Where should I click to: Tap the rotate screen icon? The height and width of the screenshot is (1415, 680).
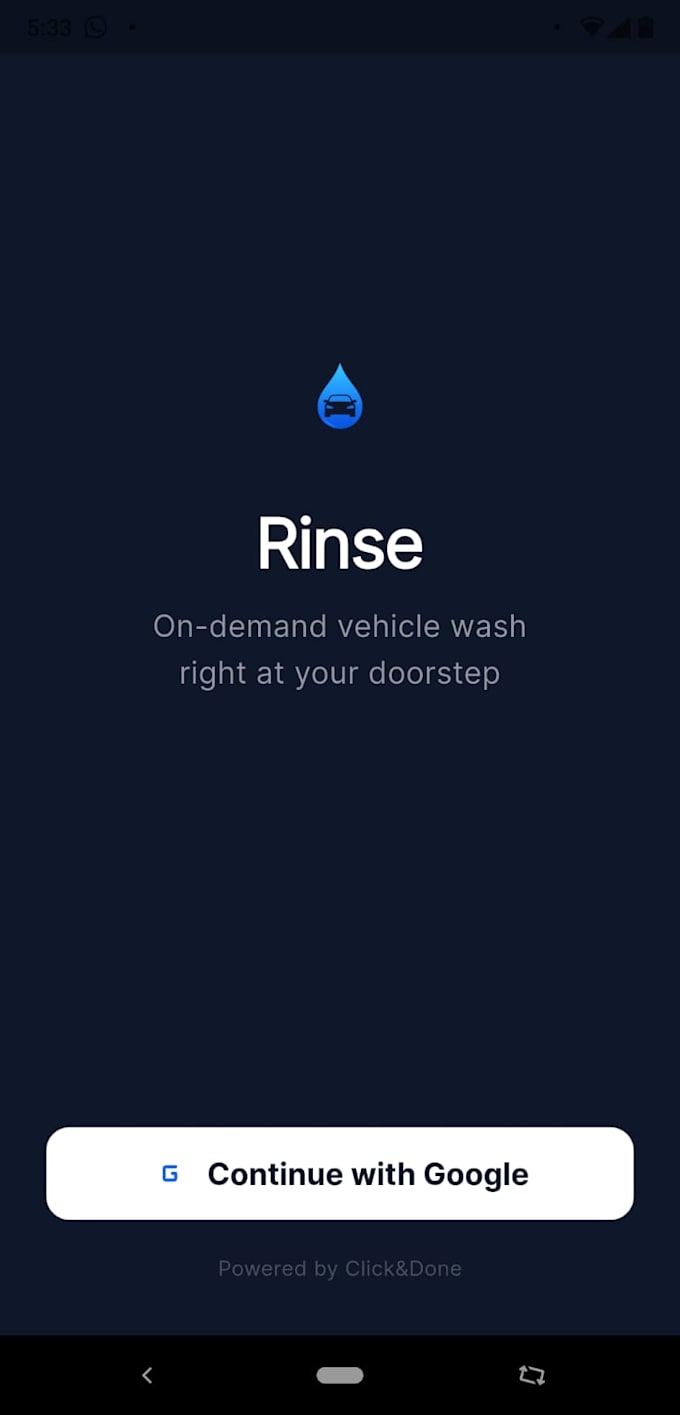click(x=532, y=1376)
